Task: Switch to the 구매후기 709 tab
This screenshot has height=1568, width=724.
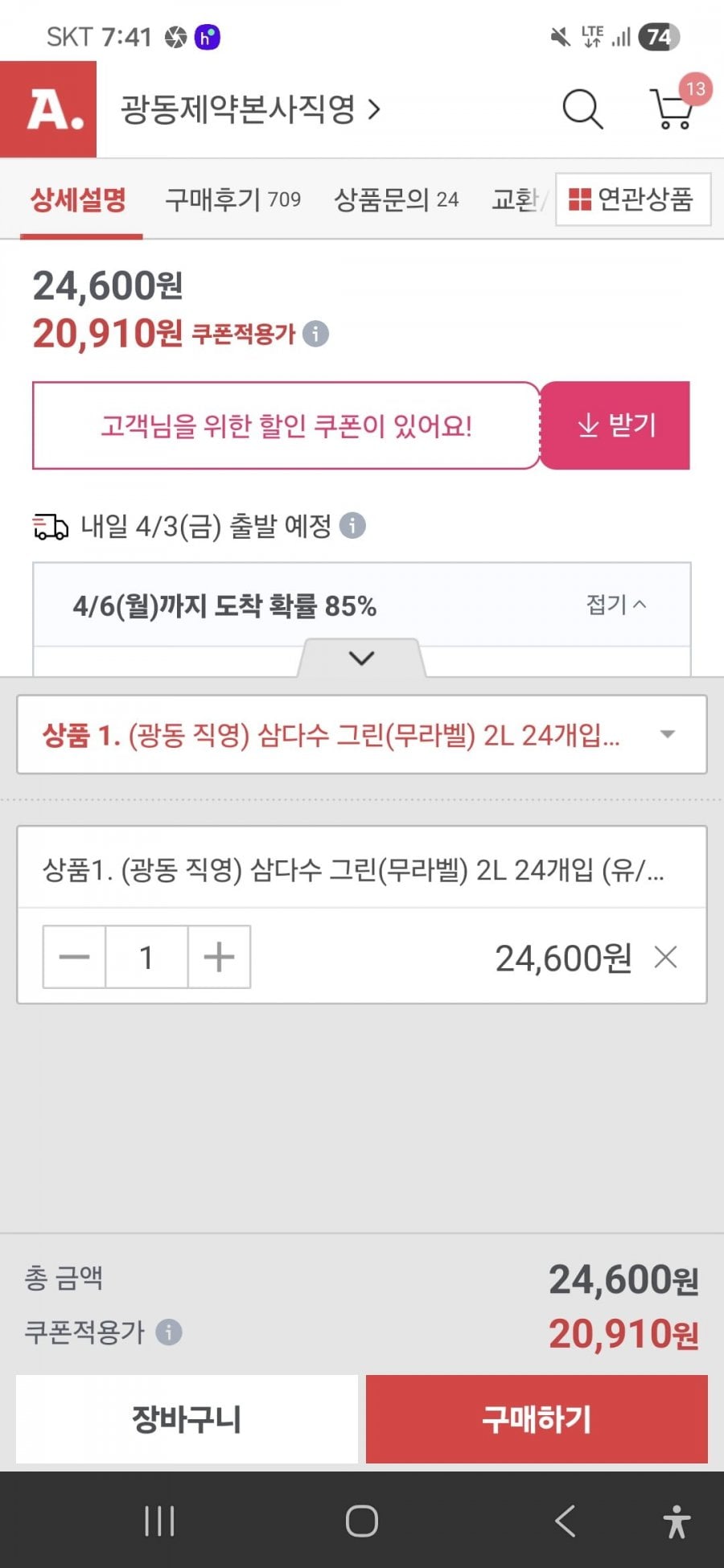Action: click(233, 199)
